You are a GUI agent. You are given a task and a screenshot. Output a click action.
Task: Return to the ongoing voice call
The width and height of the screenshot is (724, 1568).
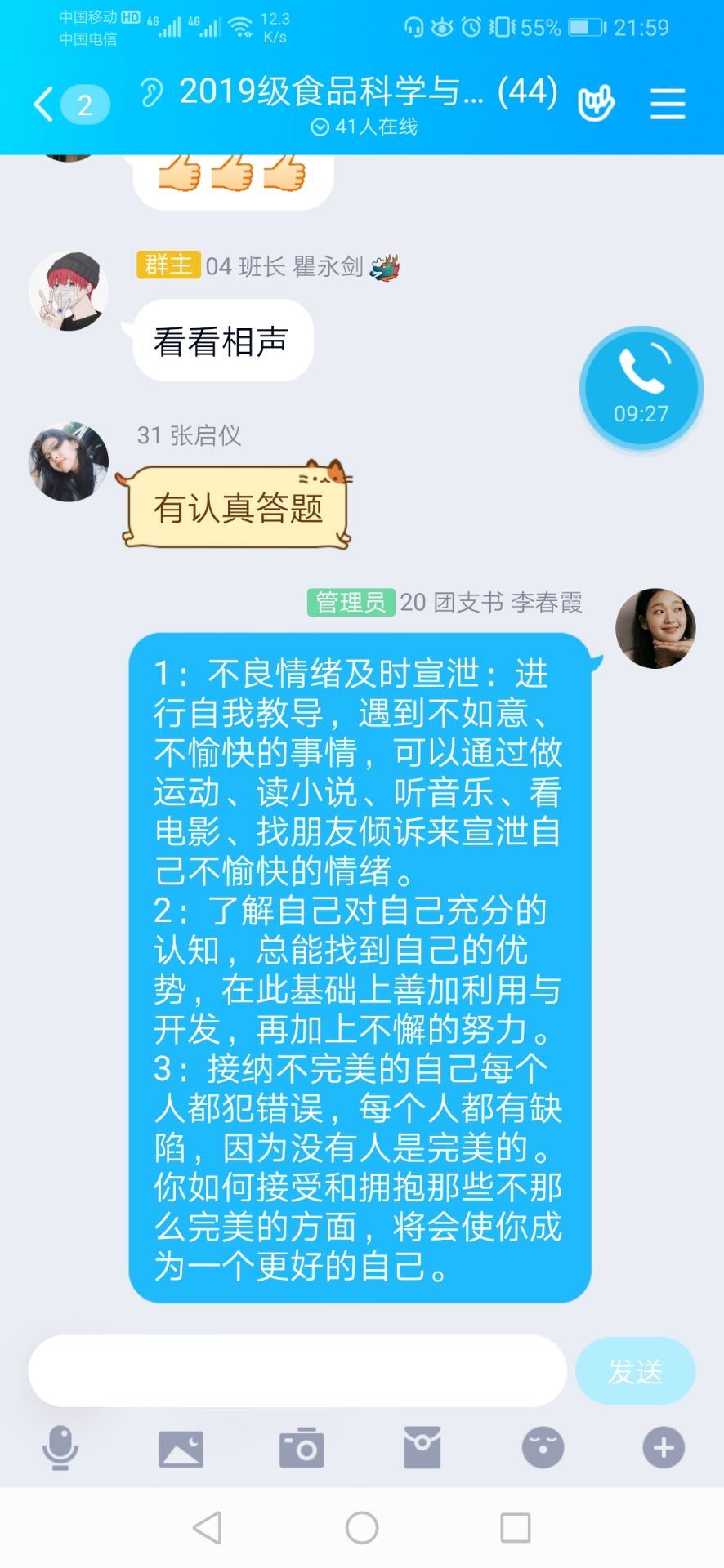[x=641, y=389]
